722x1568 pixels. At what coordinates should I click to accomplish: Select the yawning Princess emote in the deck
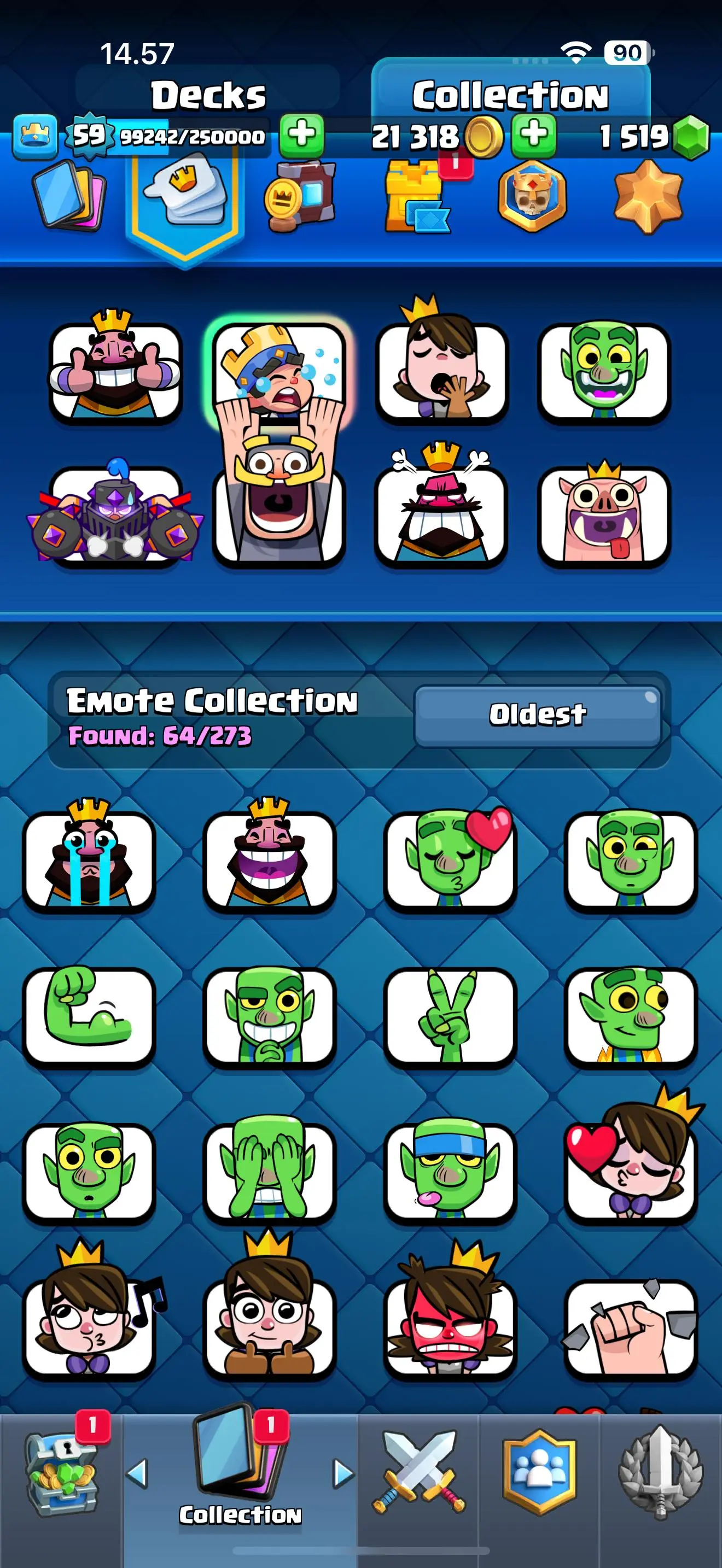441,371
